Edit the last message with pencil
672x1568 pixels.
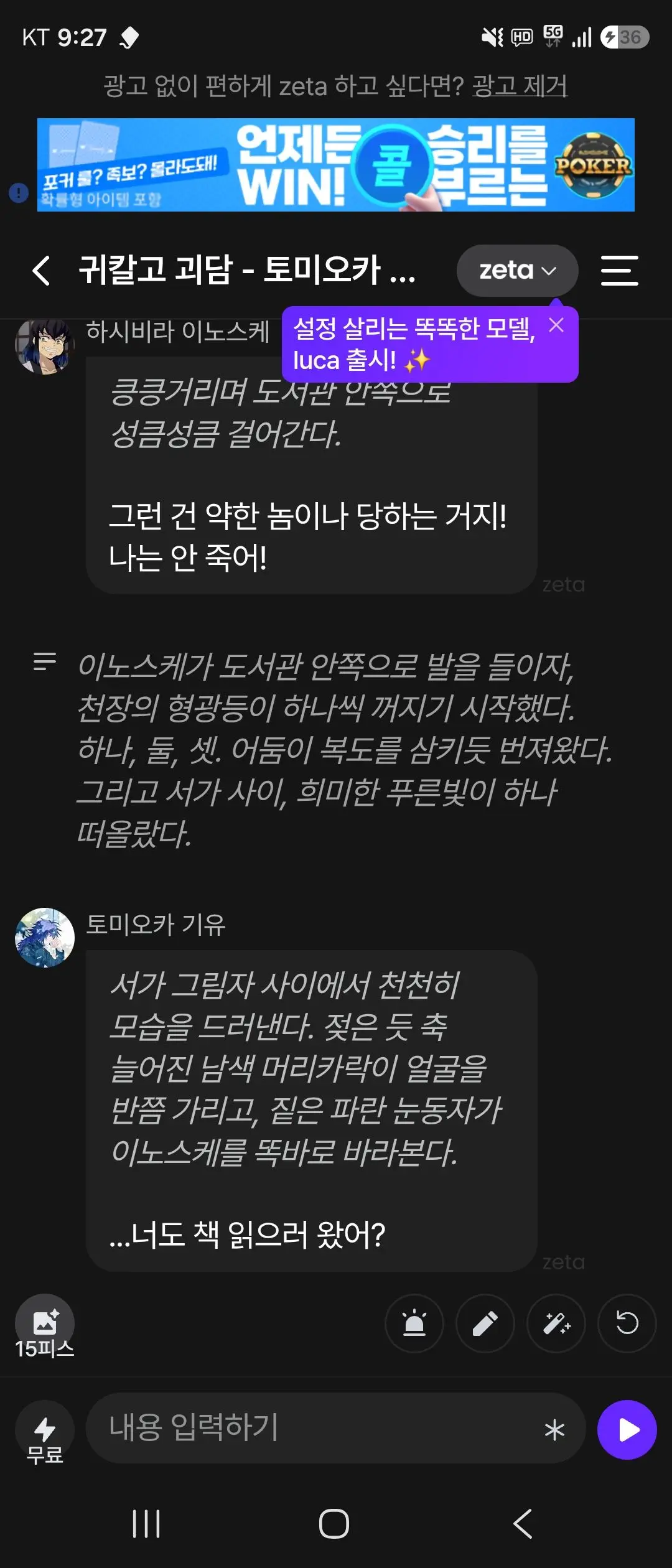pos(485,1323)
